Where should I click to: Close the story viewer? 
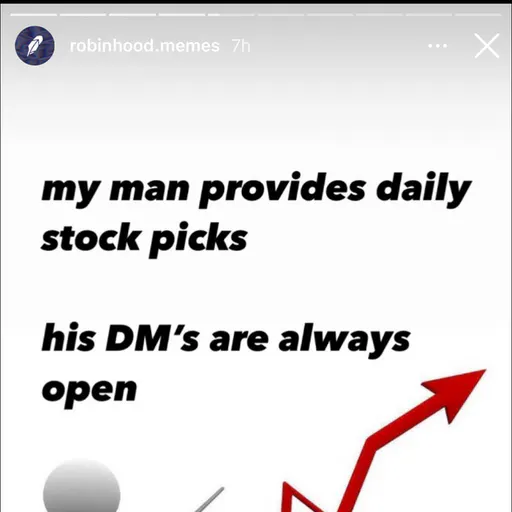[x=487, y=46]
